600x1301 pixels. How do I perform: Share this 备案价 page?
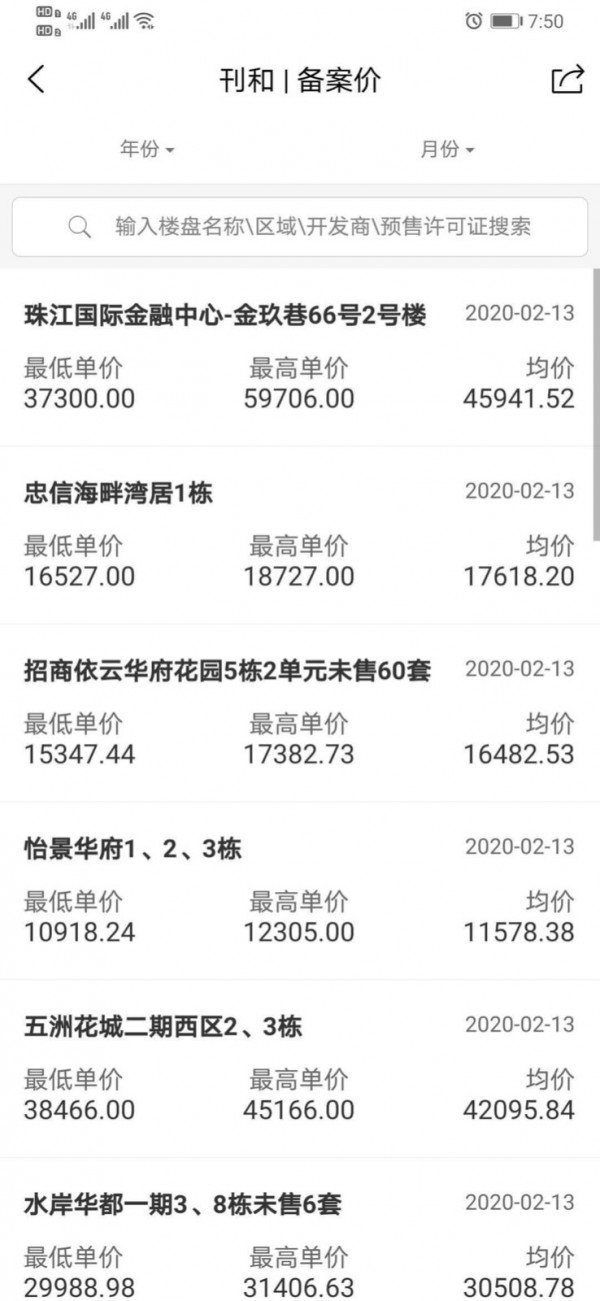coord(567,80)
